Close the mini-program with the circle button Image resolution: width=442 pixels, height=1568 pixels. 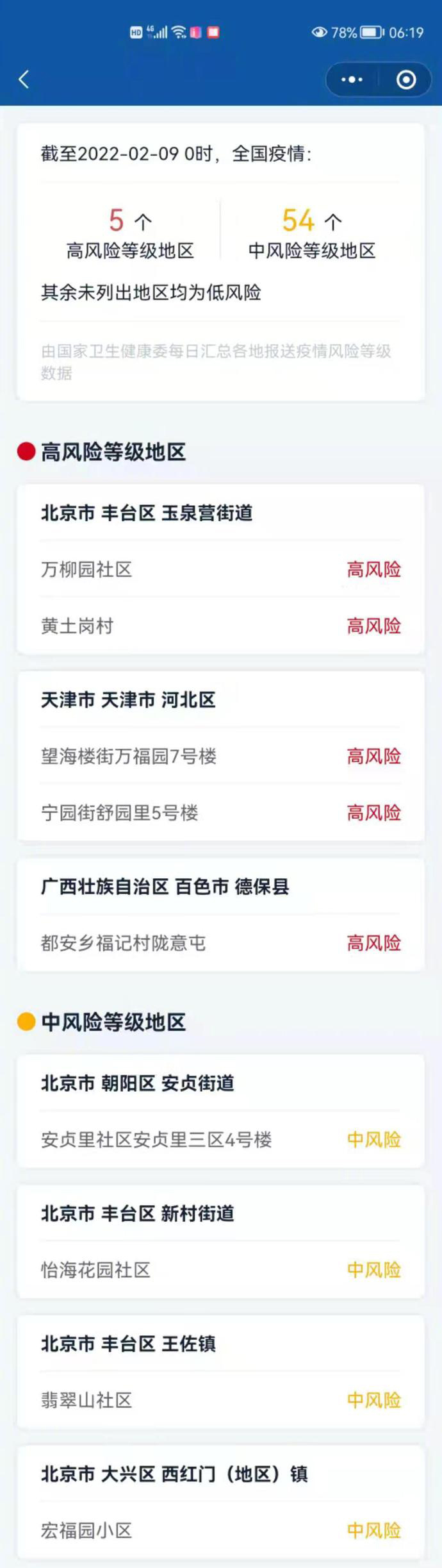click(x=406, y=79)
